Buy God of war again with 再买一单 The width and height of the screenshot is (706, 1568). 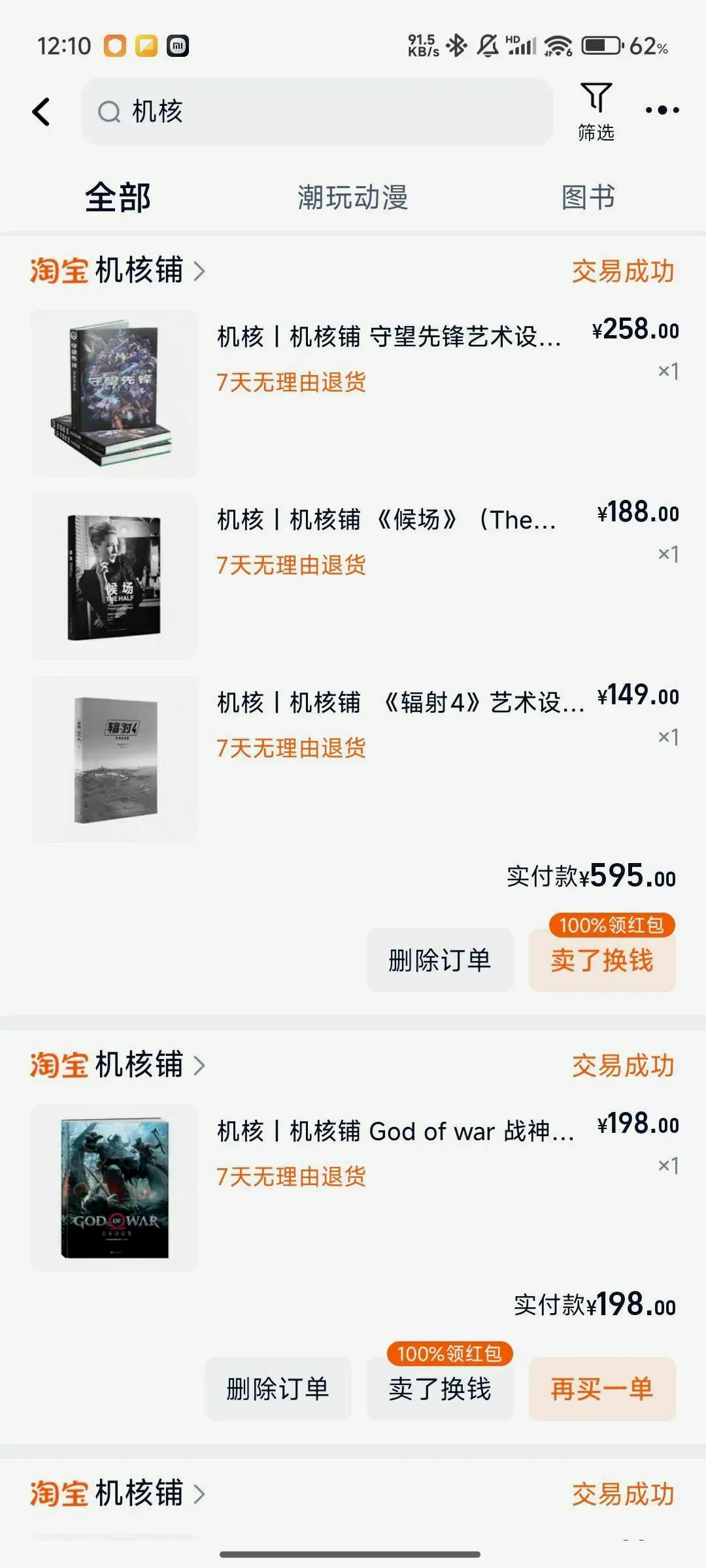coord(602,1389)
